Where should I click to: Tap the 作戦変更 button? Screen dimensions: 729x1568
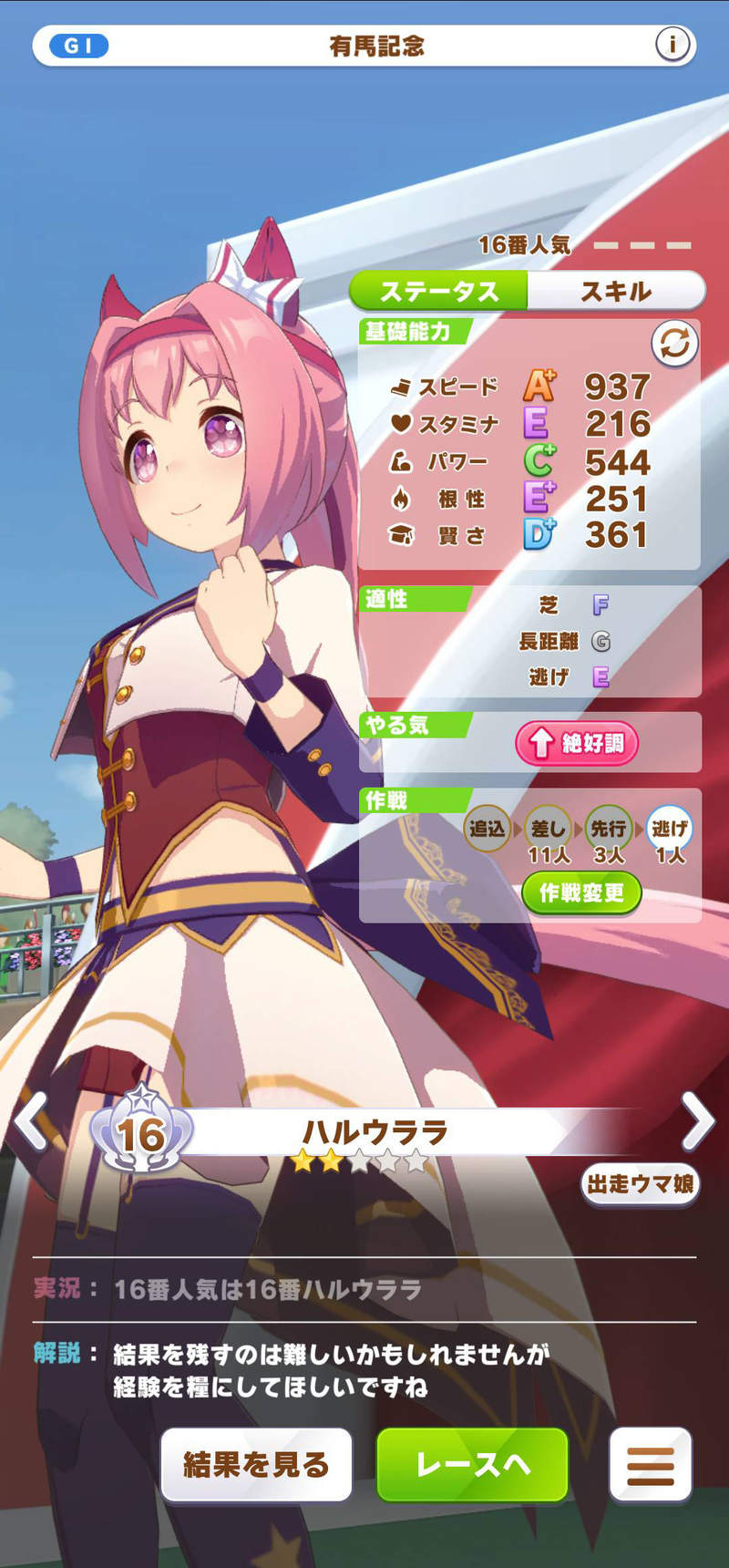(581, 892)
